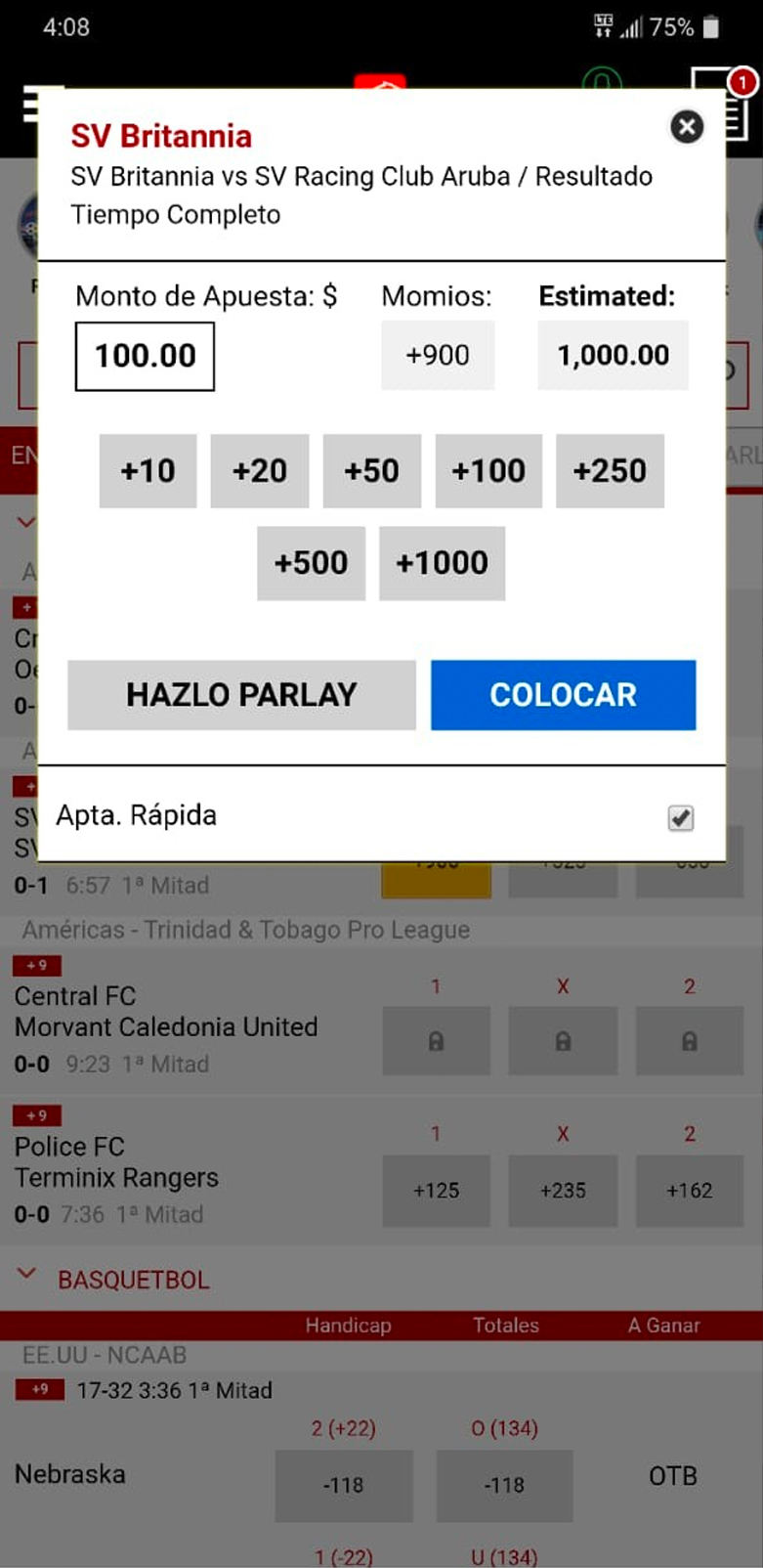Viewport: 763px width, 1568px height.
Task: Add +10 to the bet amount
Action: point(148,471)
